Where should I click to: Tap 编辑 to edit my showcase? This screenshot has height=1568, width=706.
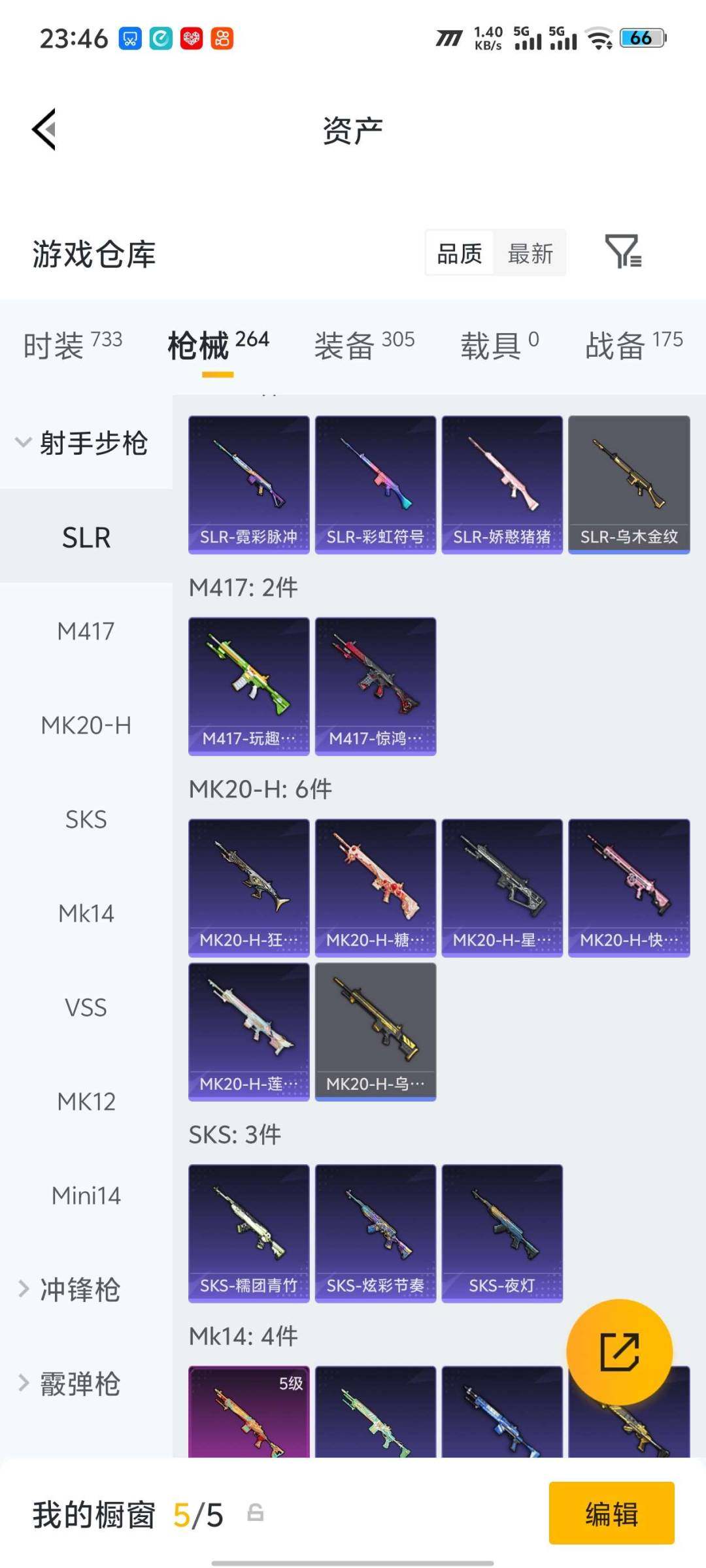pyautogui.click(x=611, y=1513)
